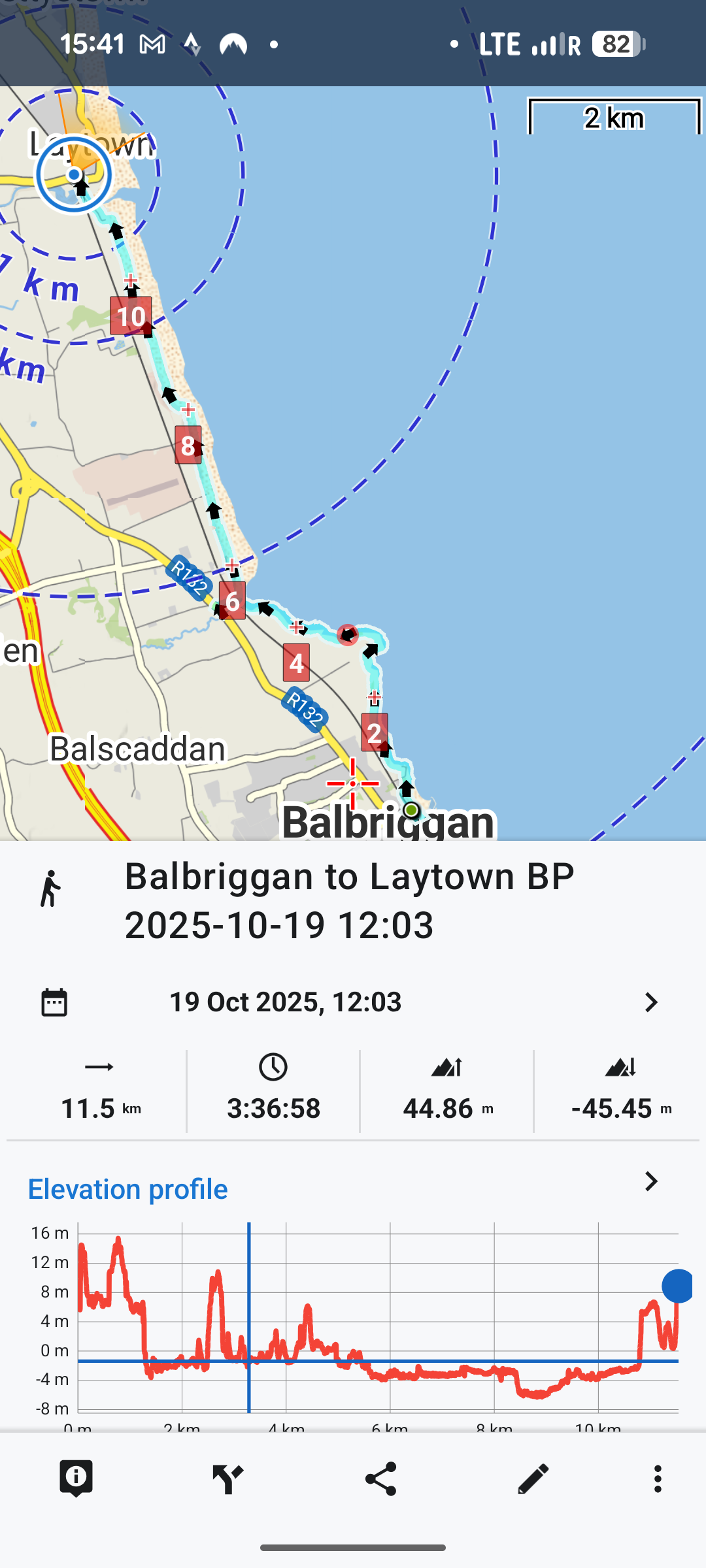Select the waypoint marker labeled 6
706x1568 pixels.
tap(232, 600)
